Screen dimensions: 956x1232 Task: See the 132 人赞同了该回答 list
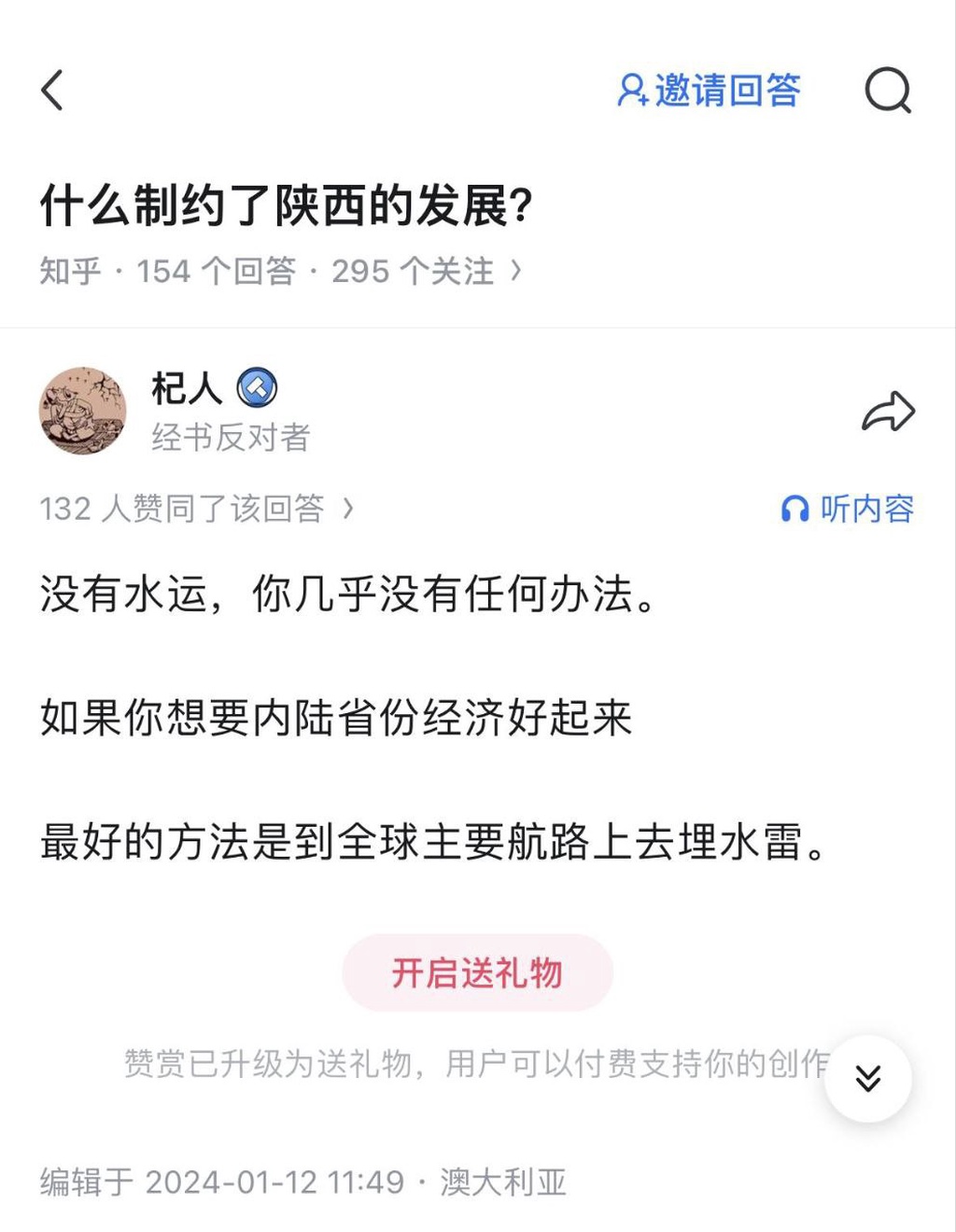tap(196, 509)
